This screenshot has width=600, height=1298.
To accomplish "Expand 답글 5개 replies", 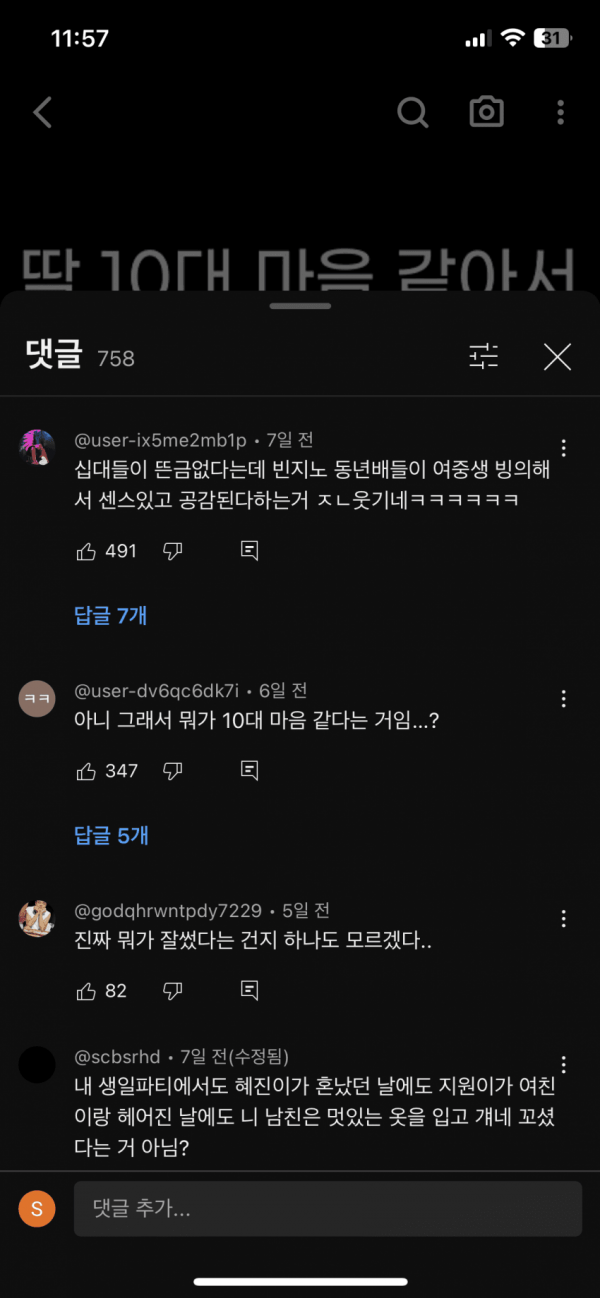I will pyautogui.click(x=111, y=835).
